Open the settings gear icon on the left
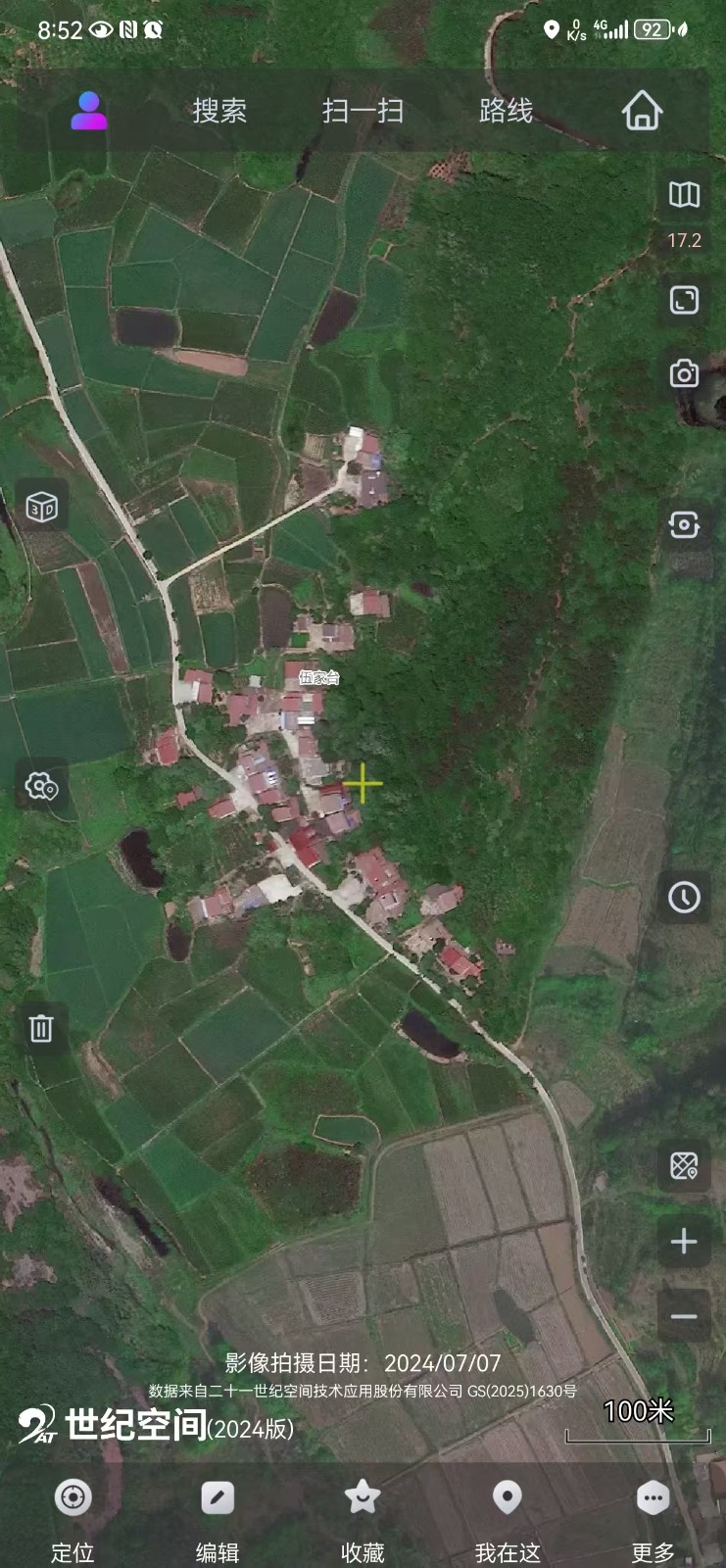 point(42,786)
